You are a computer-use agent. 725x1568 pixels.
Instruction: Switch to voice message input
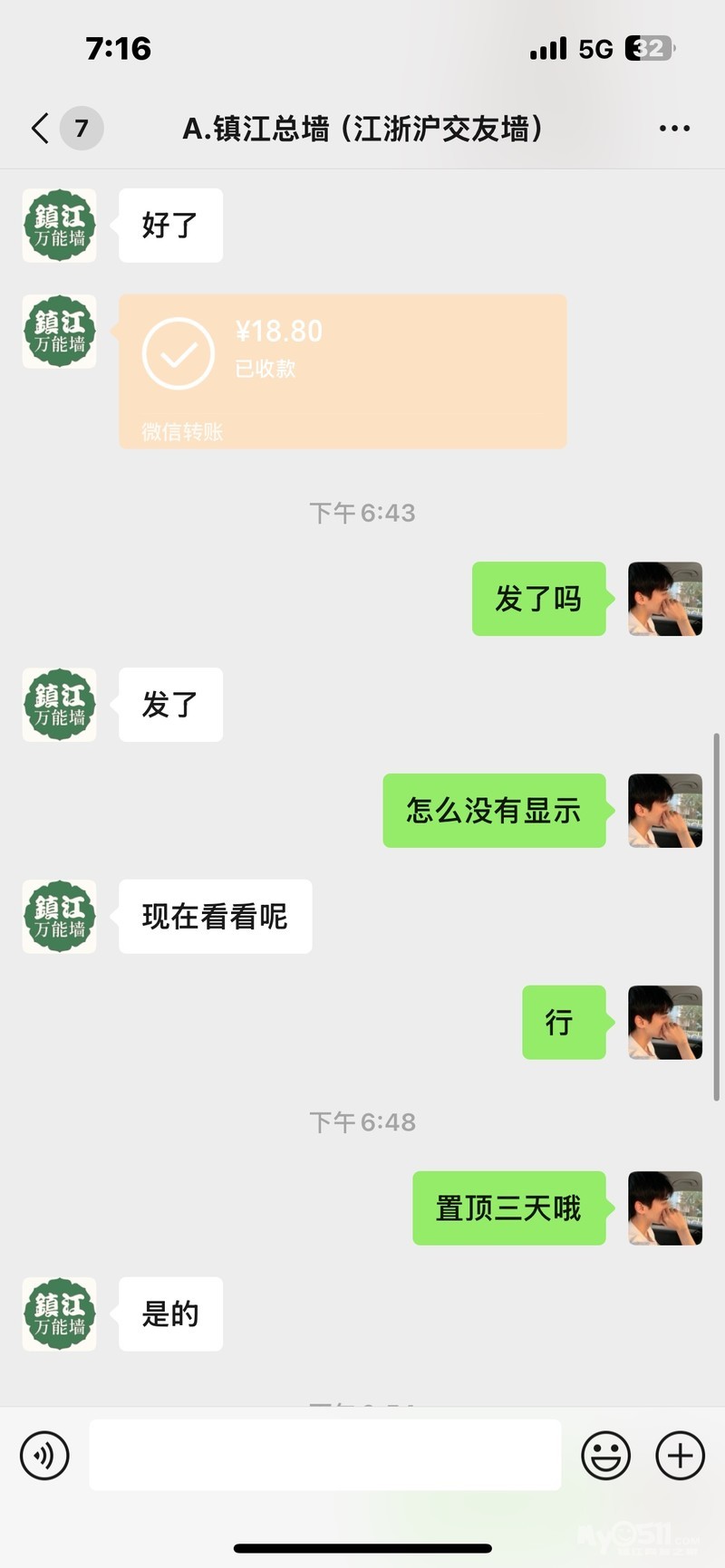click(44, 1455)
